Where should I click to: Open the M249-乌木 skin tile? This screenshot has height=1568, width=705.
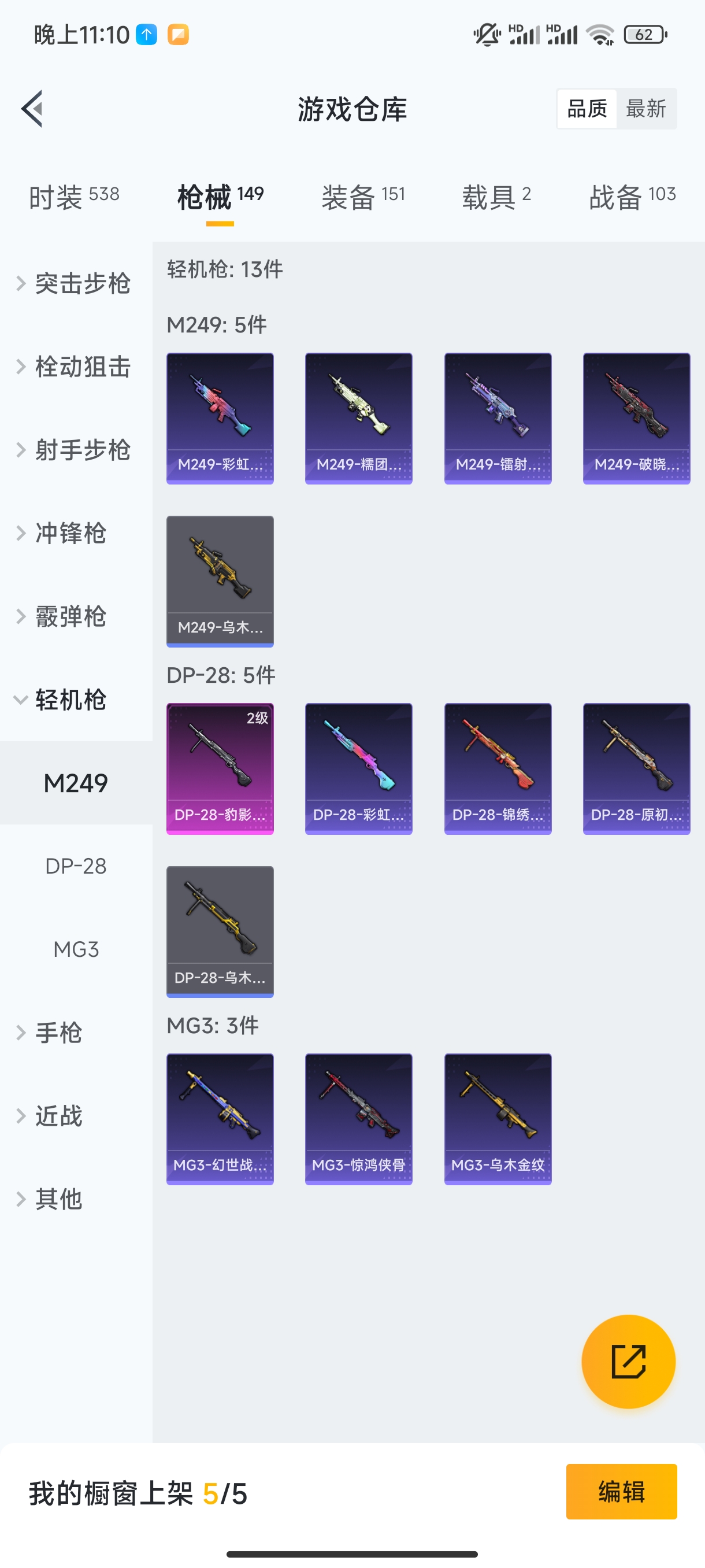(220, 580)
